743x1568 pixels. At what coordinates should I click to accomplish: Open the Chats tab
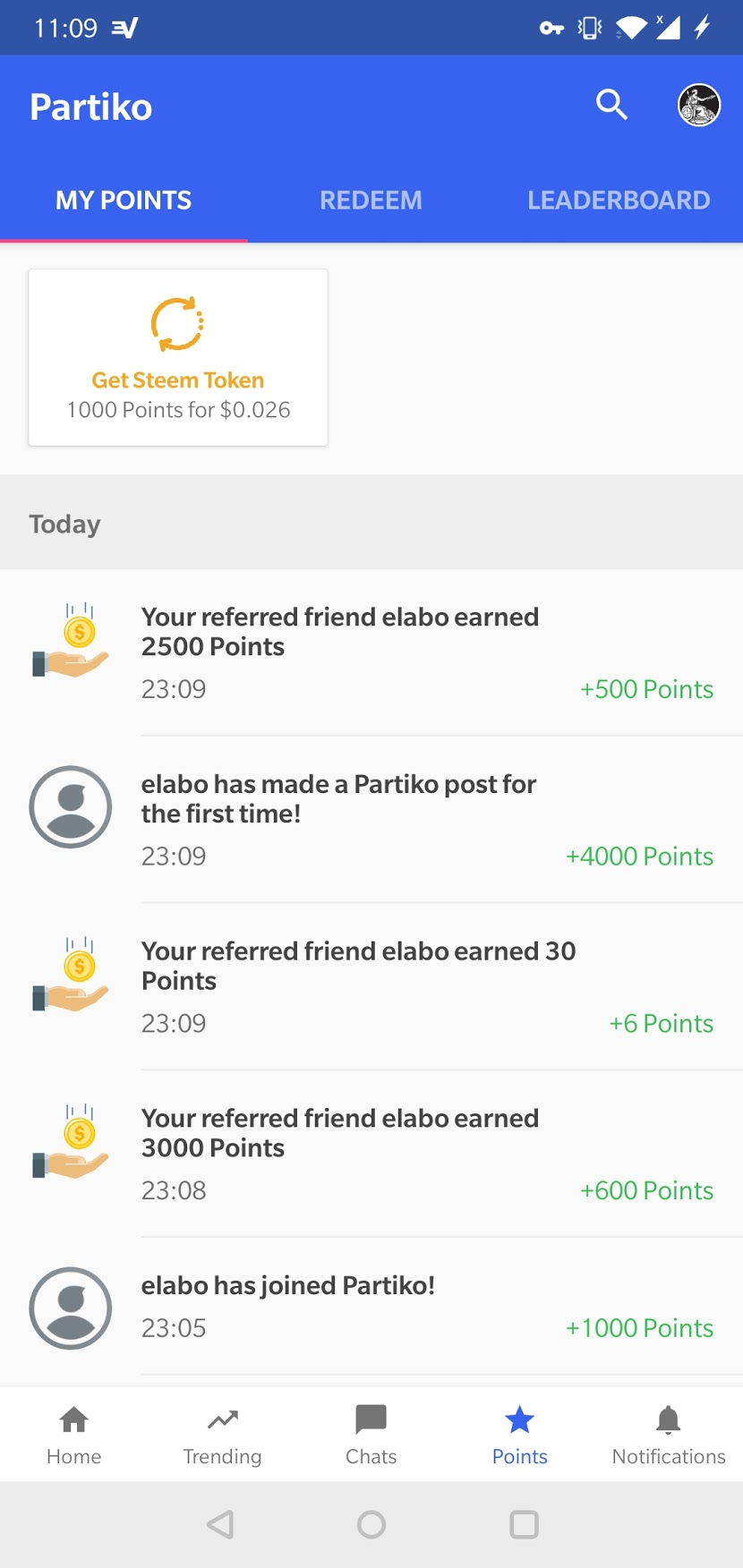[371, 1434]
